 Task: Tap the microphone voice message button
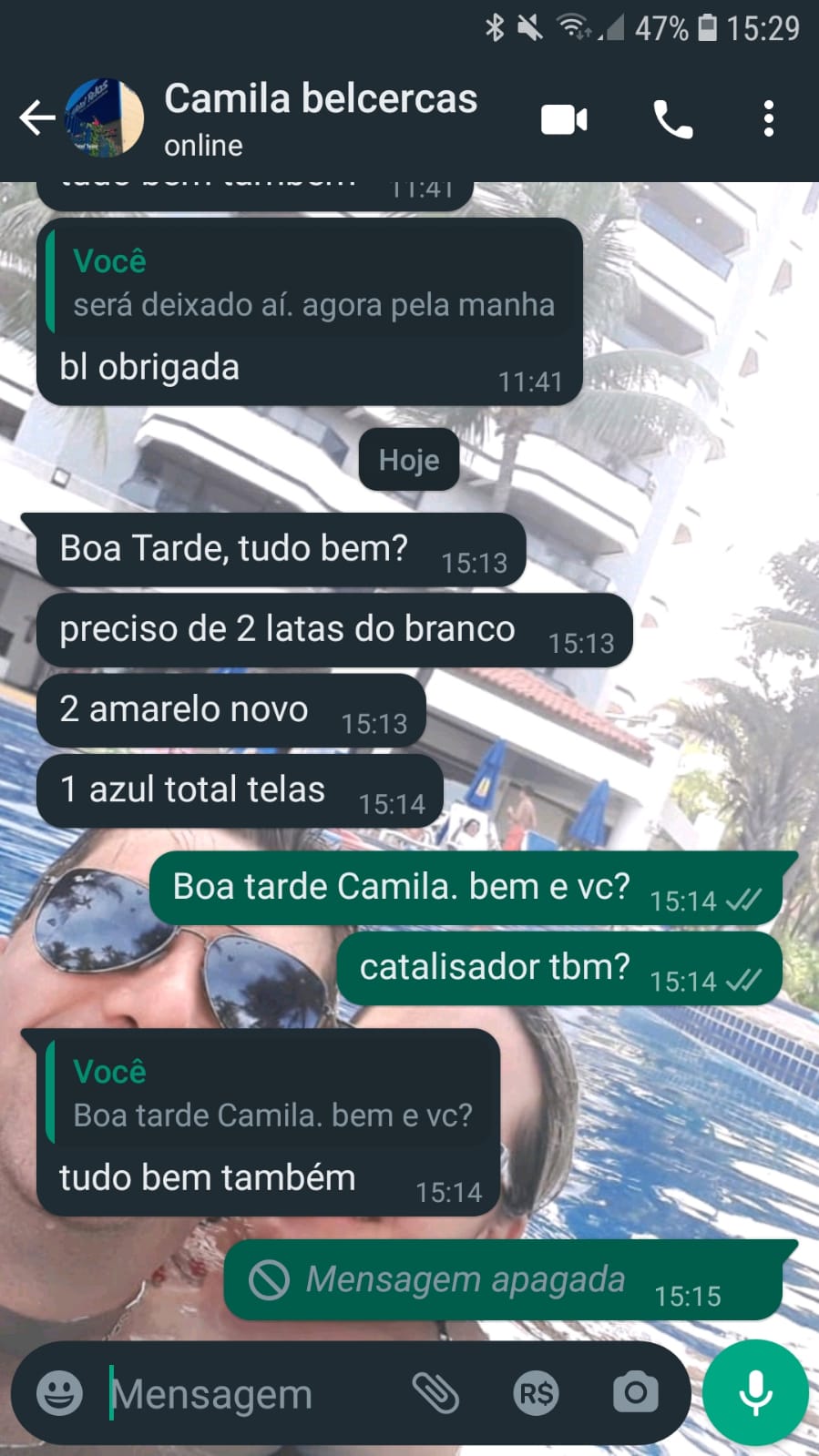click(755, 1393)
